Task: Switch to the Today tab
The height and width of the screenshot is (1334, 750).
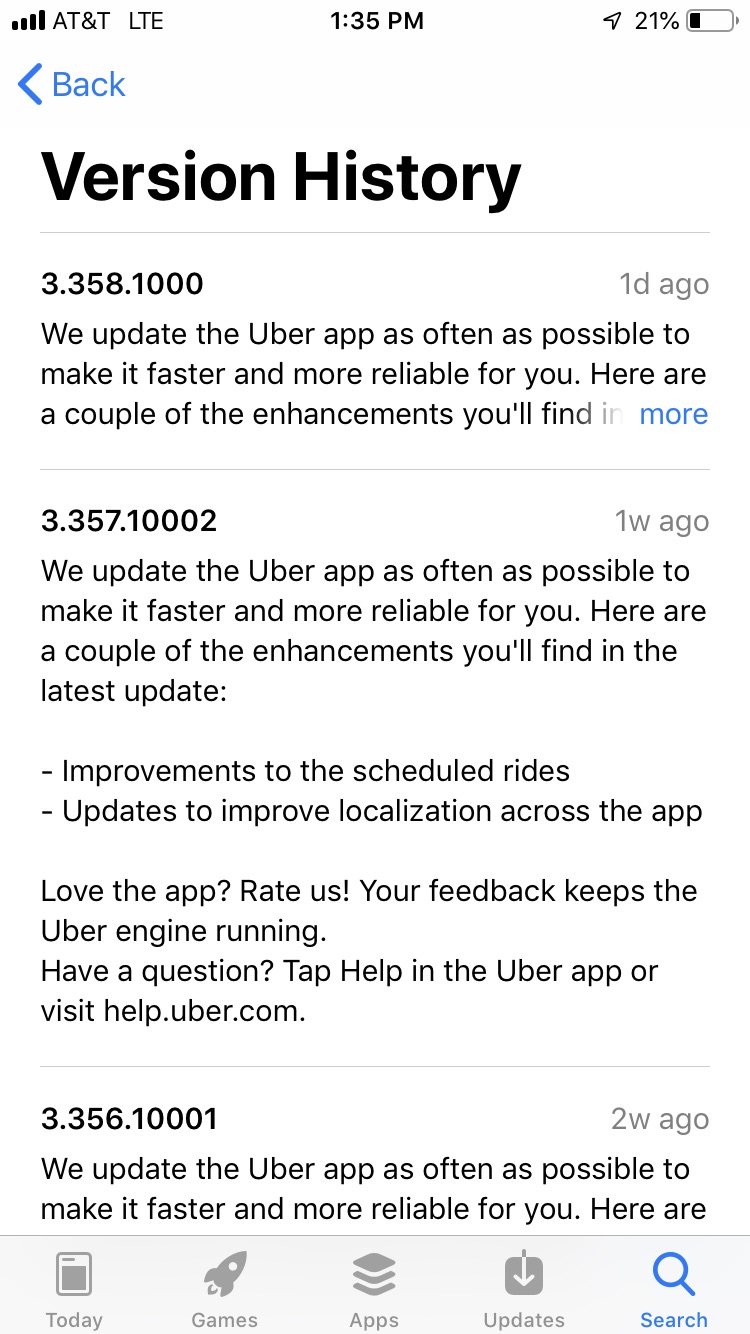Action: click(x=74, y=1289)
